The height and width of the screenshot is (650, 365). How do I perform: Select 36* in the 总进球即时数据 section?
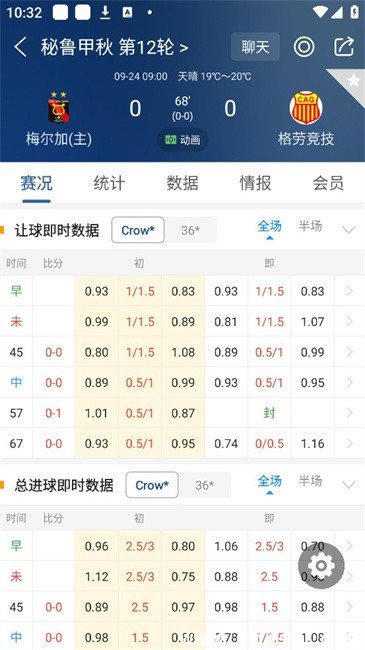click(x=204, y=485)
